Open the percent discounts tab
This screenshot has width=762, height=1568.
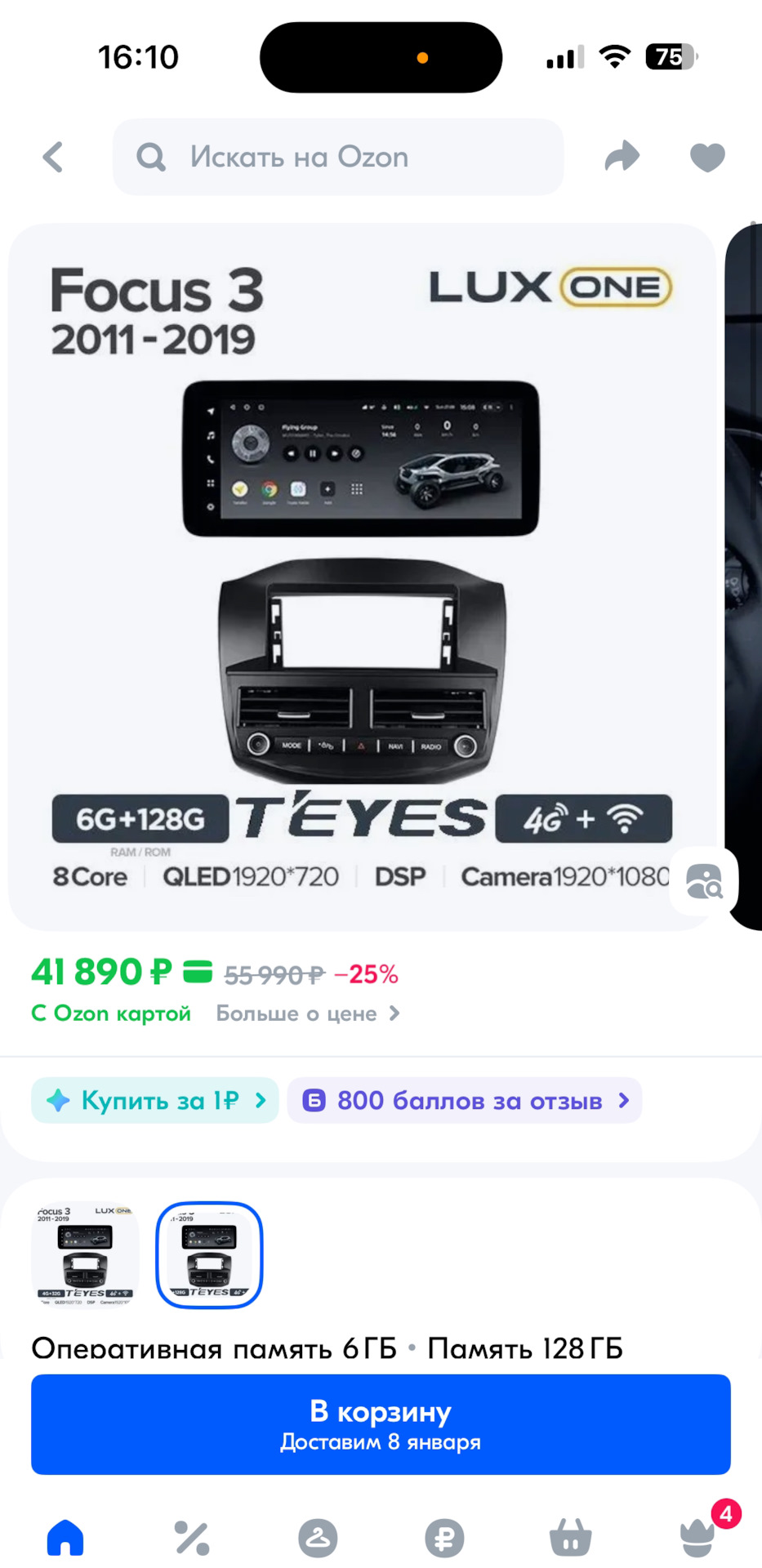[x=192, y=1538]
